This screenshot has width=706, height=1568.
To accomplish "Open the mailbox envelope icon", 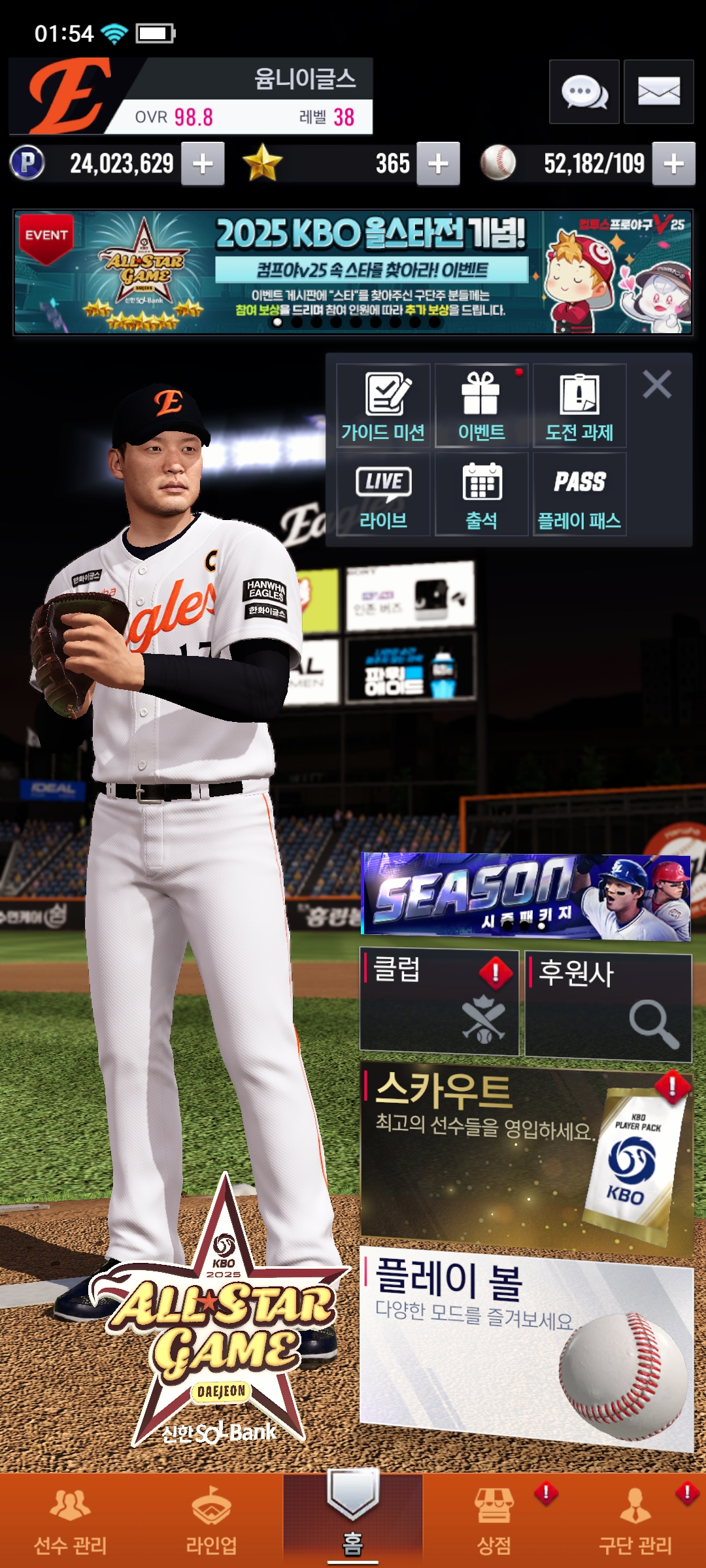I will [x=658, y=91].
